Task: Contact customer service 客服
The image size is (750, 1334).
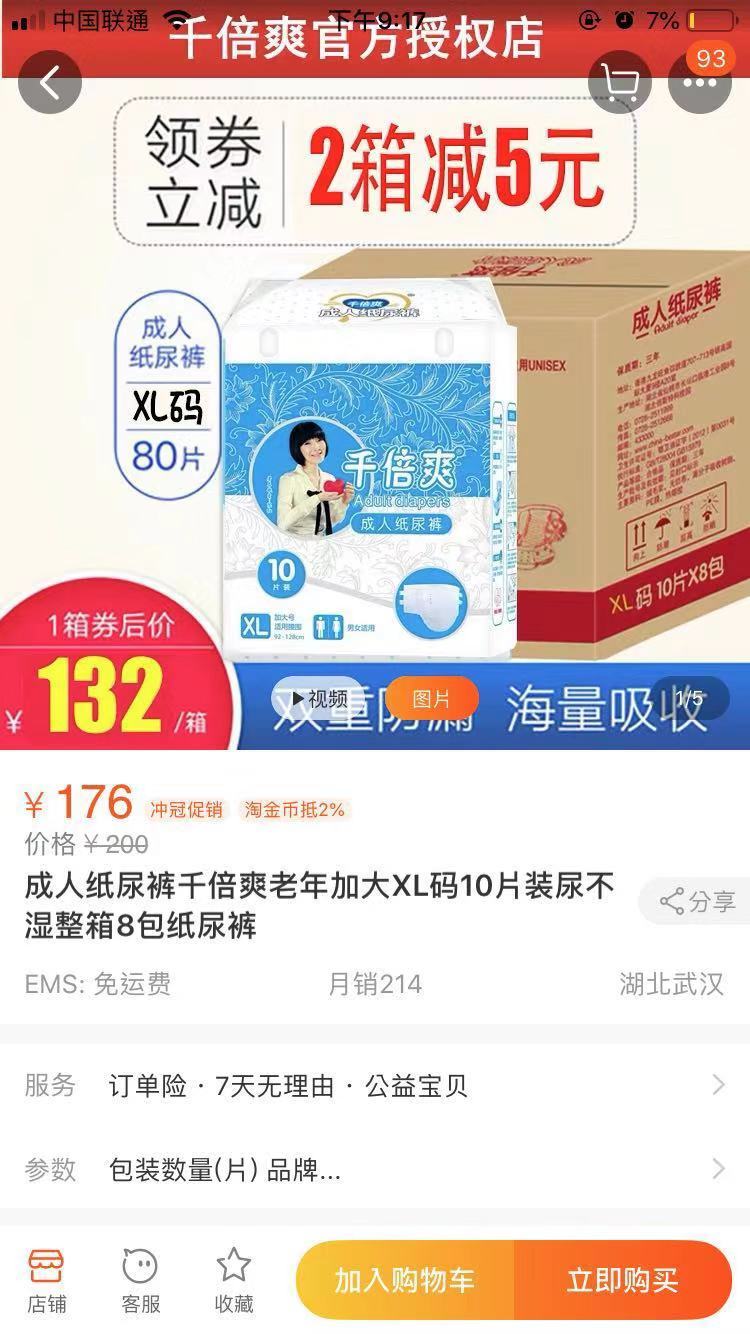Action: (x=141, y=1280)
